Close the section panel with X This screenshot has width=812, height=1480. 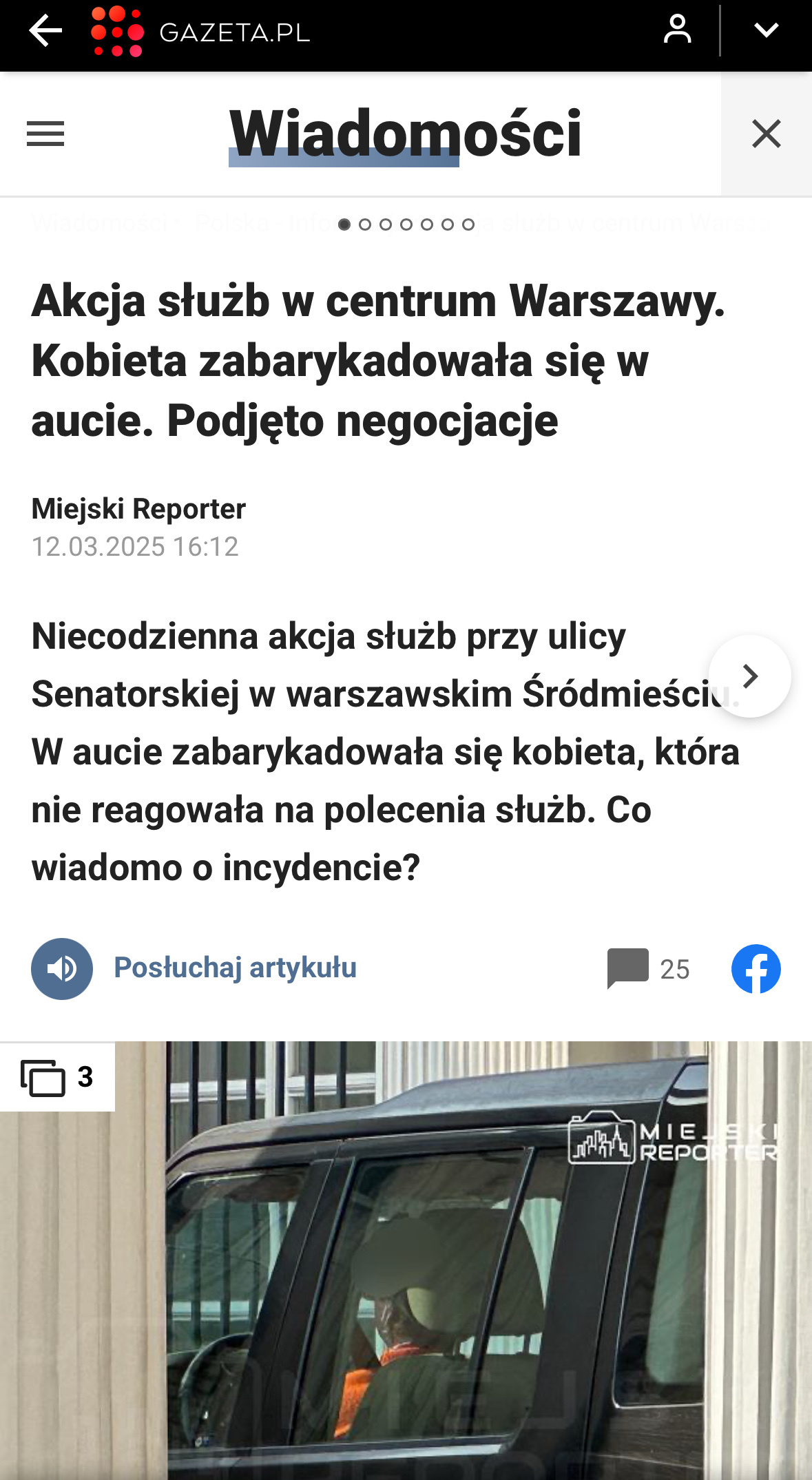(x=766, y=134)
